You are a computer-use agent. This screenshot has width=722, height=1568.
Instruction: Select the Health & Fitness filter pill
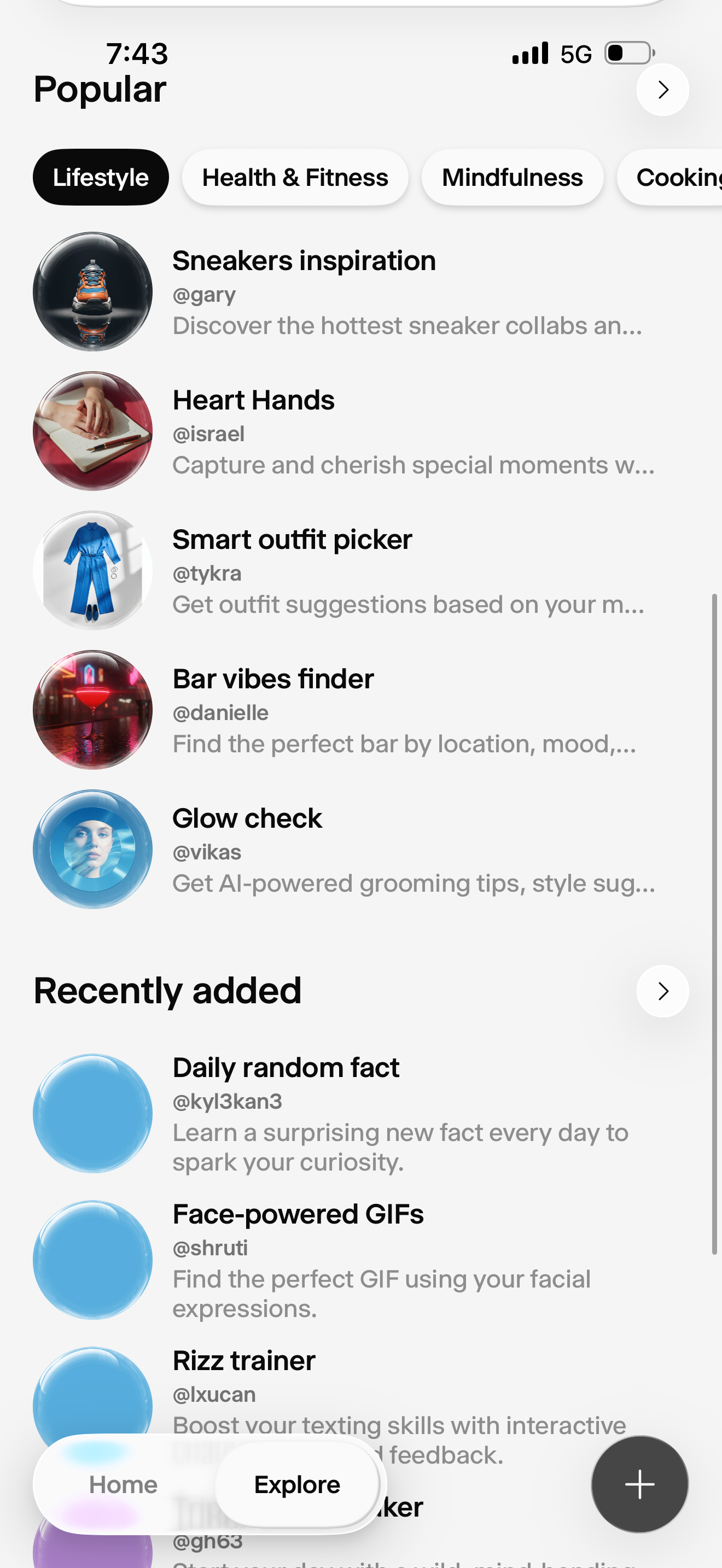pos(295,177)
